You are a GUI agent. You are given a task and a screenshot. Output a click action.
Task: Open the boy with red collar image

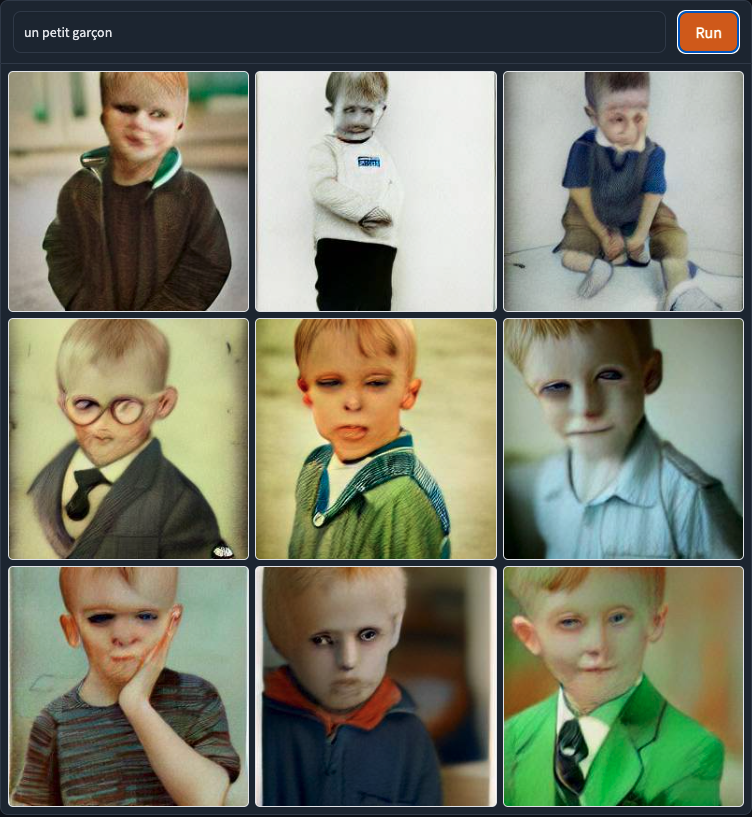point(375,686)
